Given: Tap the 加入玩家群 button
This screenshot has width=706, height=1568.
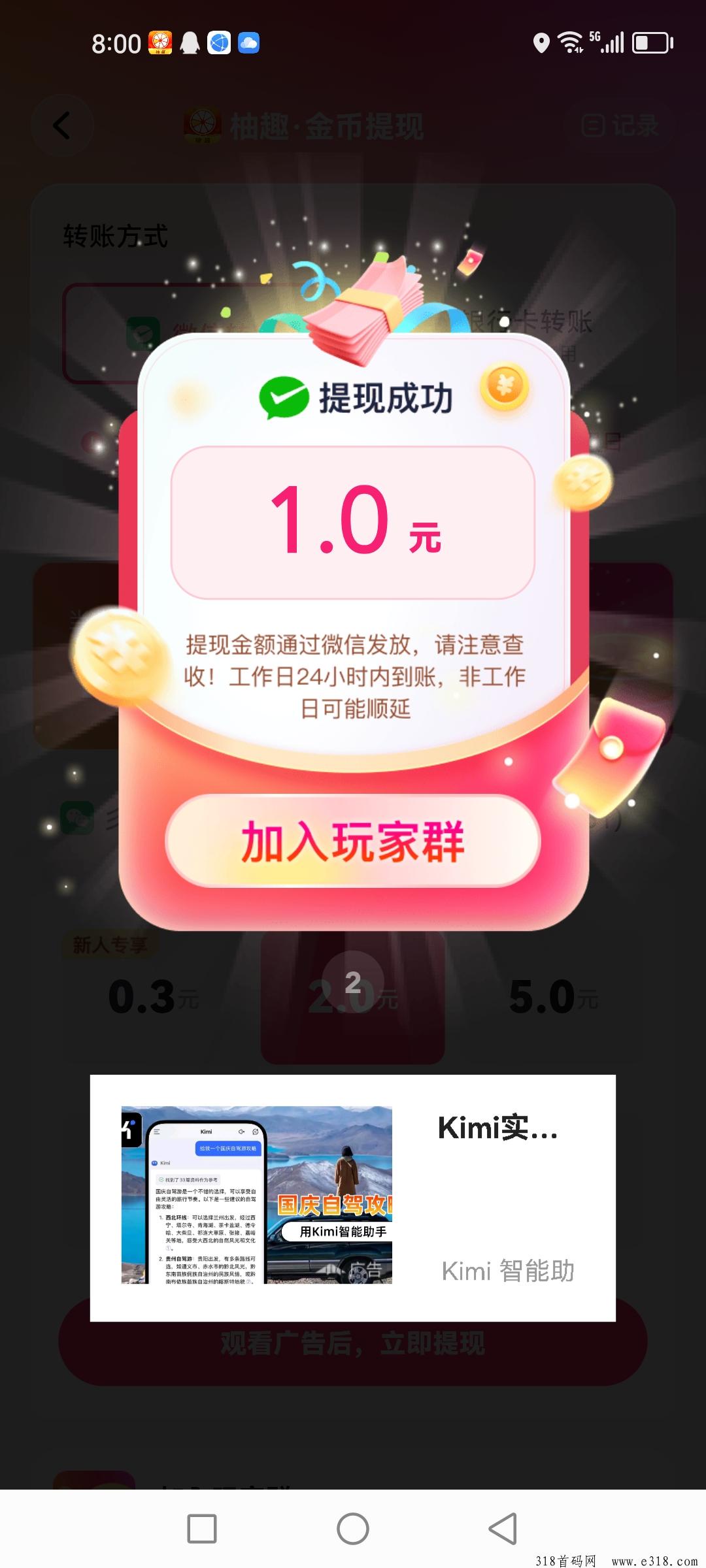Looking at the screenshot, I should coord(353,841).
